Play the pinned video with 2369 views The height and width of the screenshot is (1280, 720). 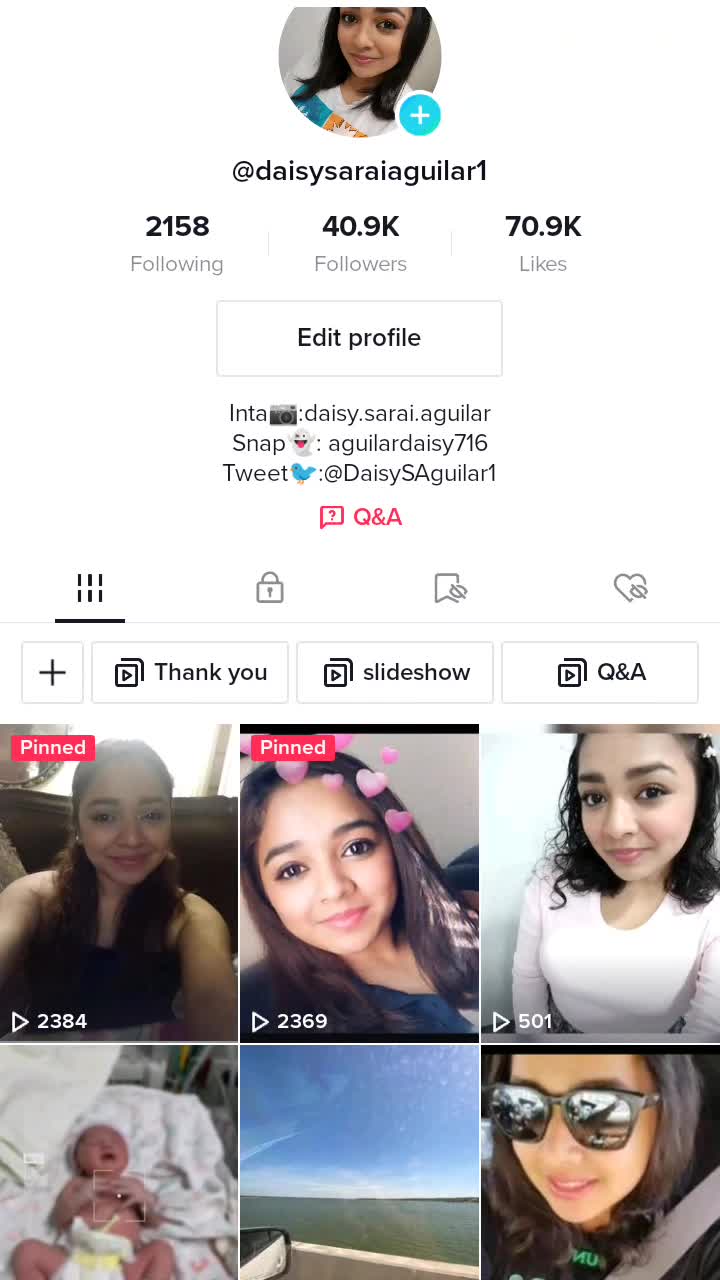click(359, 883)
